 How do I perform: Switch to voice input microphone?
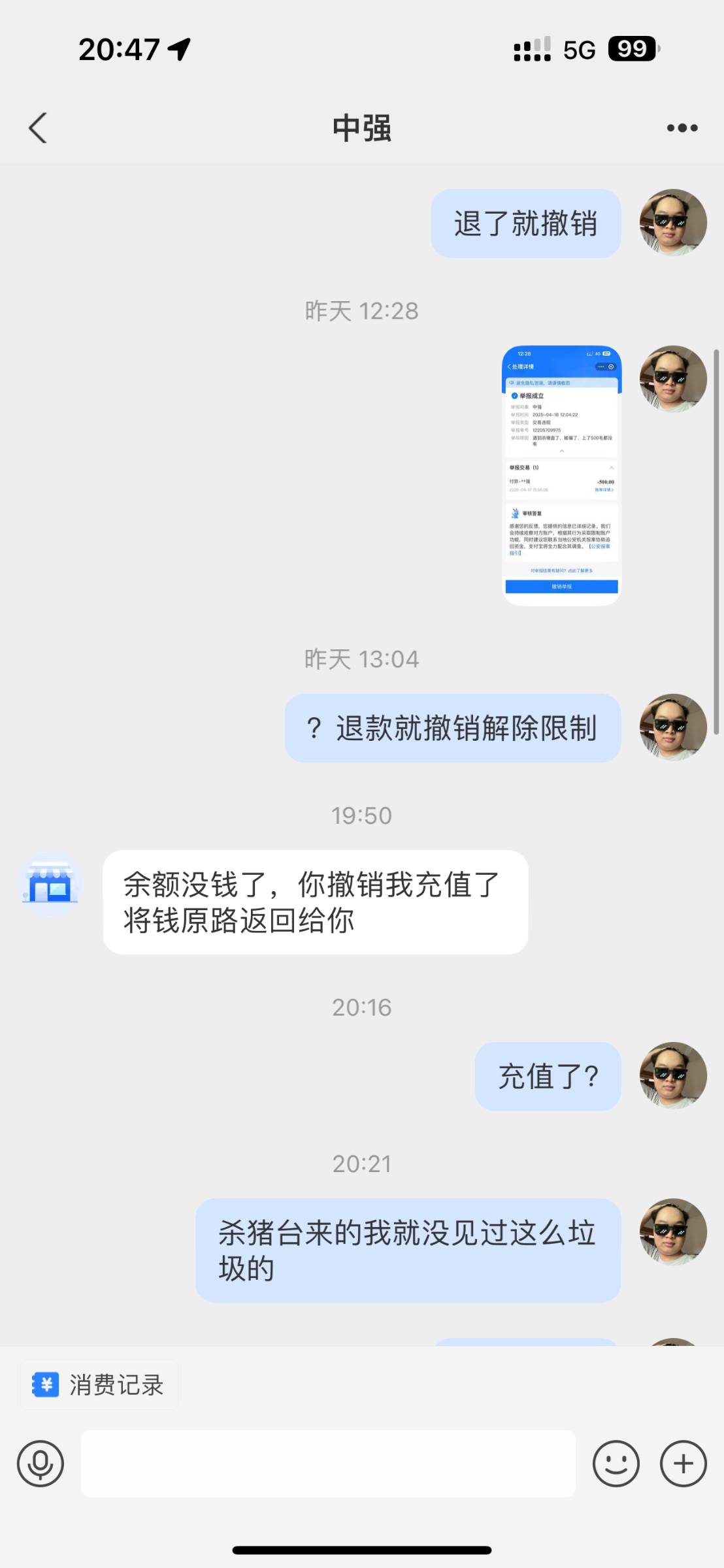(41, 1463)
